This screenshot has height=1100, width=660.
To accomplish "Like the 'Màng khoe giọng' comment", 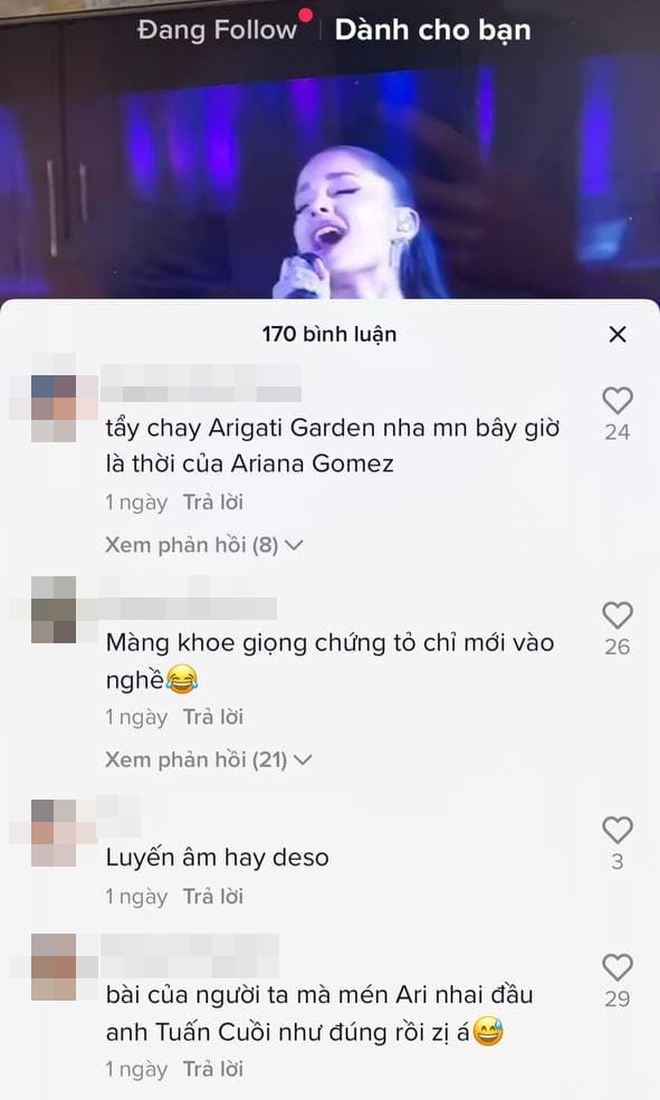I will point(618,615).
